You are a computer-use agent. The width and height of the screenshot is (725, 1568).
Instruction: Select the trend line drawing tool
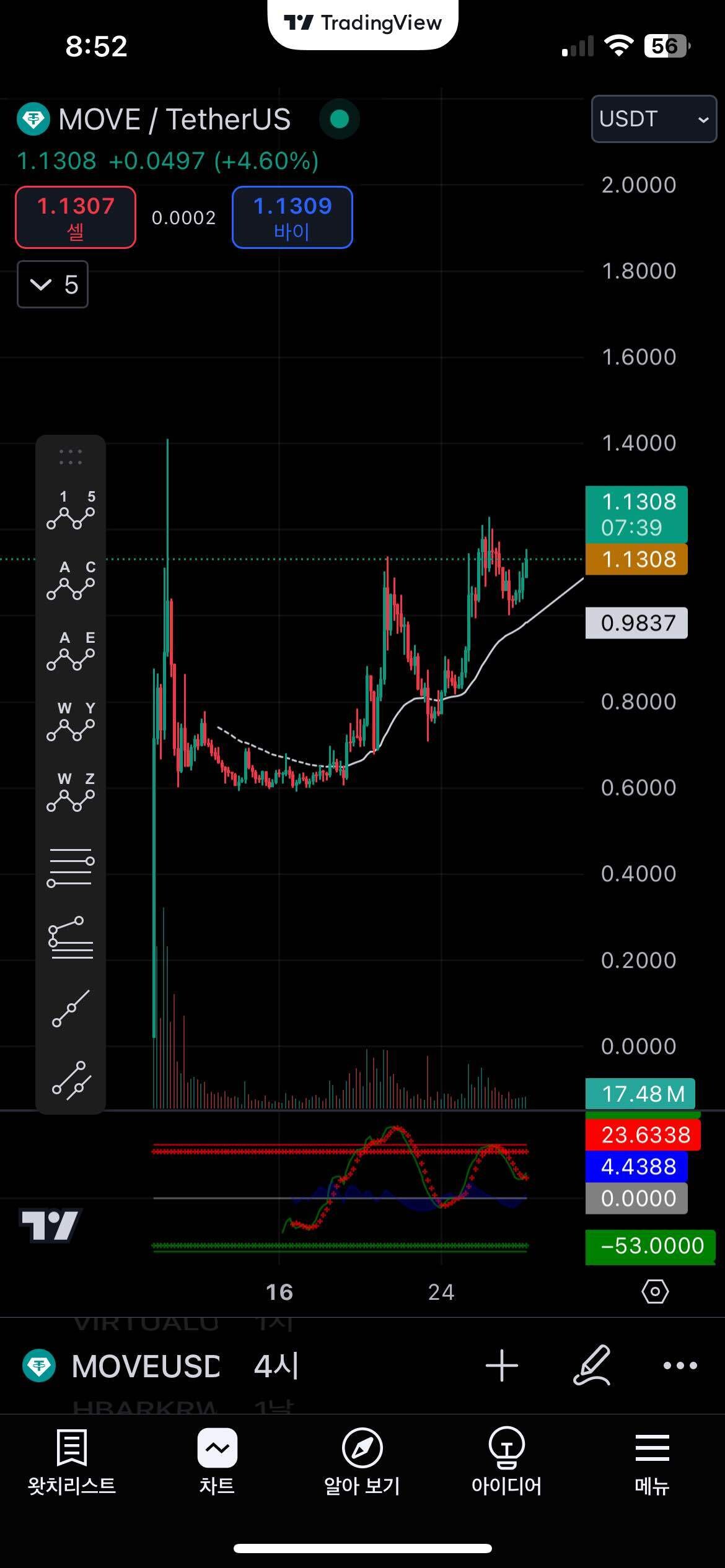pos(71,1008)
